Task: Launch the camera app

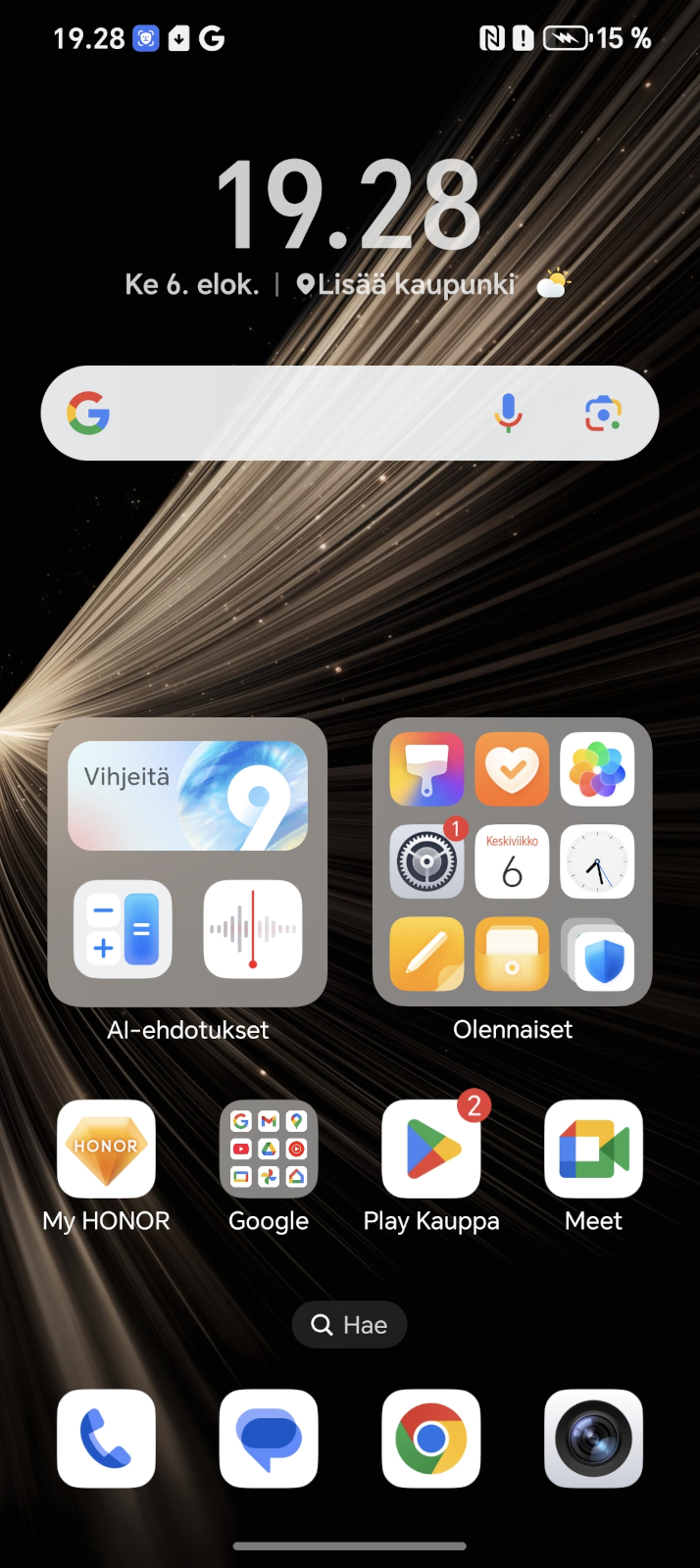Action: pos(593,1439)
